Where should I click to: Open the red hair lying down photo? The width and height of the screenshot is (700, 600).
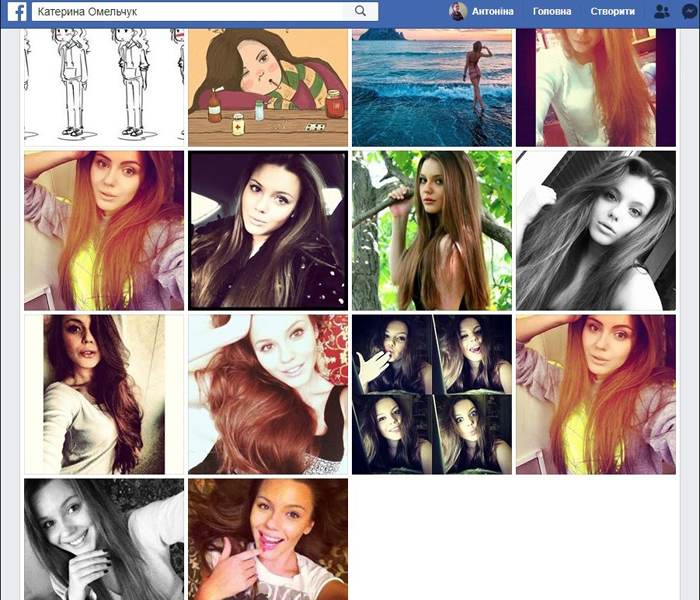268,394
